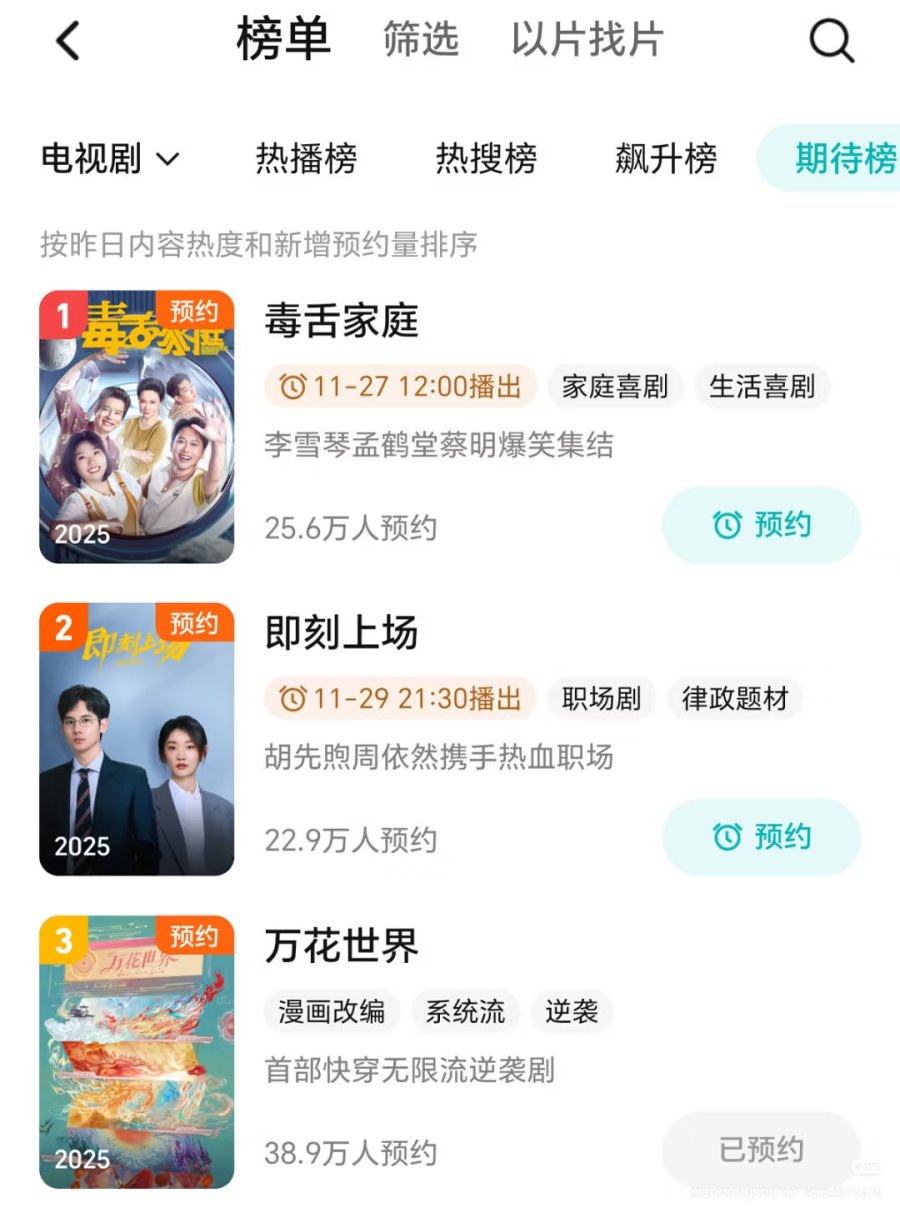The image size is (900, 1218).
Task: Open the 万花世界 poster
Action: click(137, 1052)
